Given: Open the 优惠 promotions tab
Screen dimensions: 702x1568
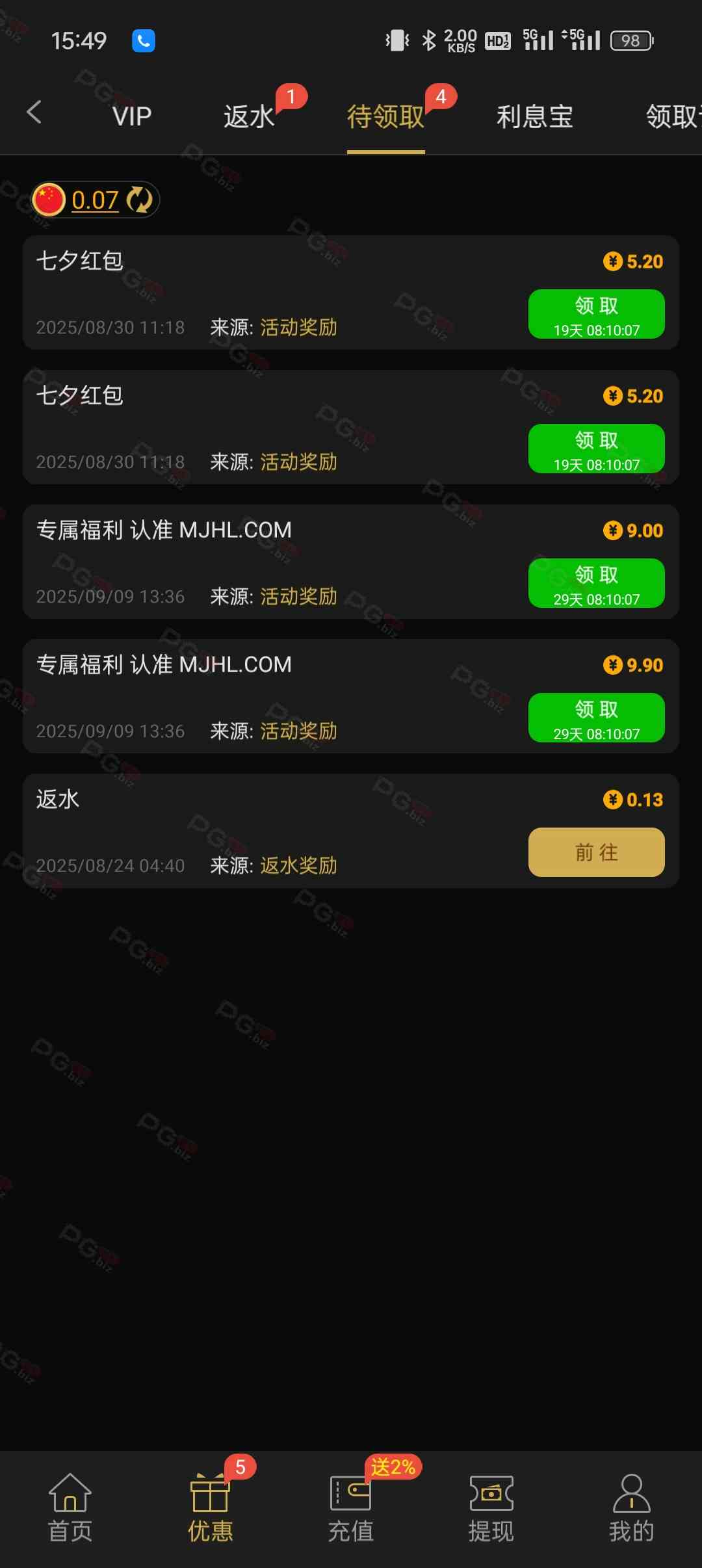Looking at the screenshot, I should (210, 1508).
